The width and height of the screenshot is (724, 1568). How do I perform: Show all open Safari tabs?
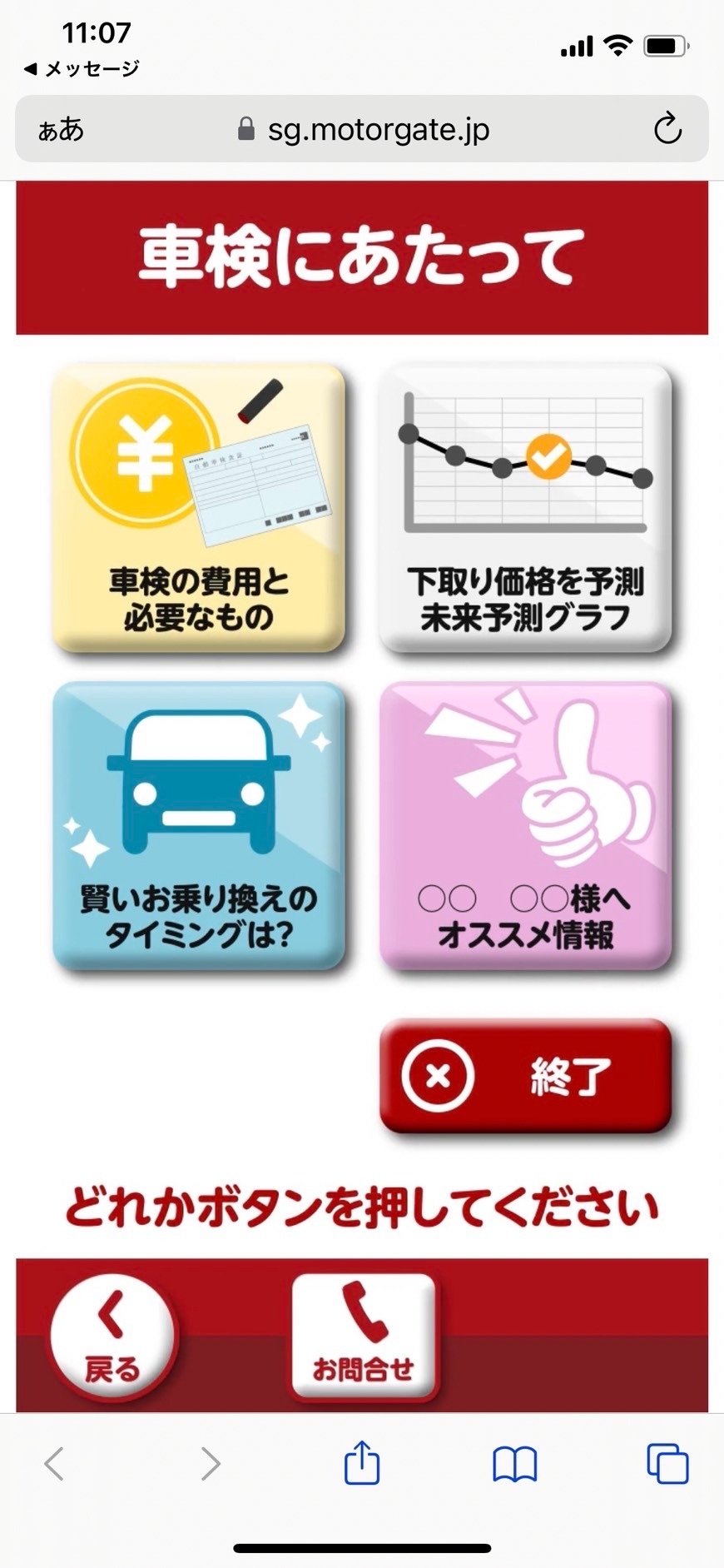pyautogui.click(x=667, y=1464)
